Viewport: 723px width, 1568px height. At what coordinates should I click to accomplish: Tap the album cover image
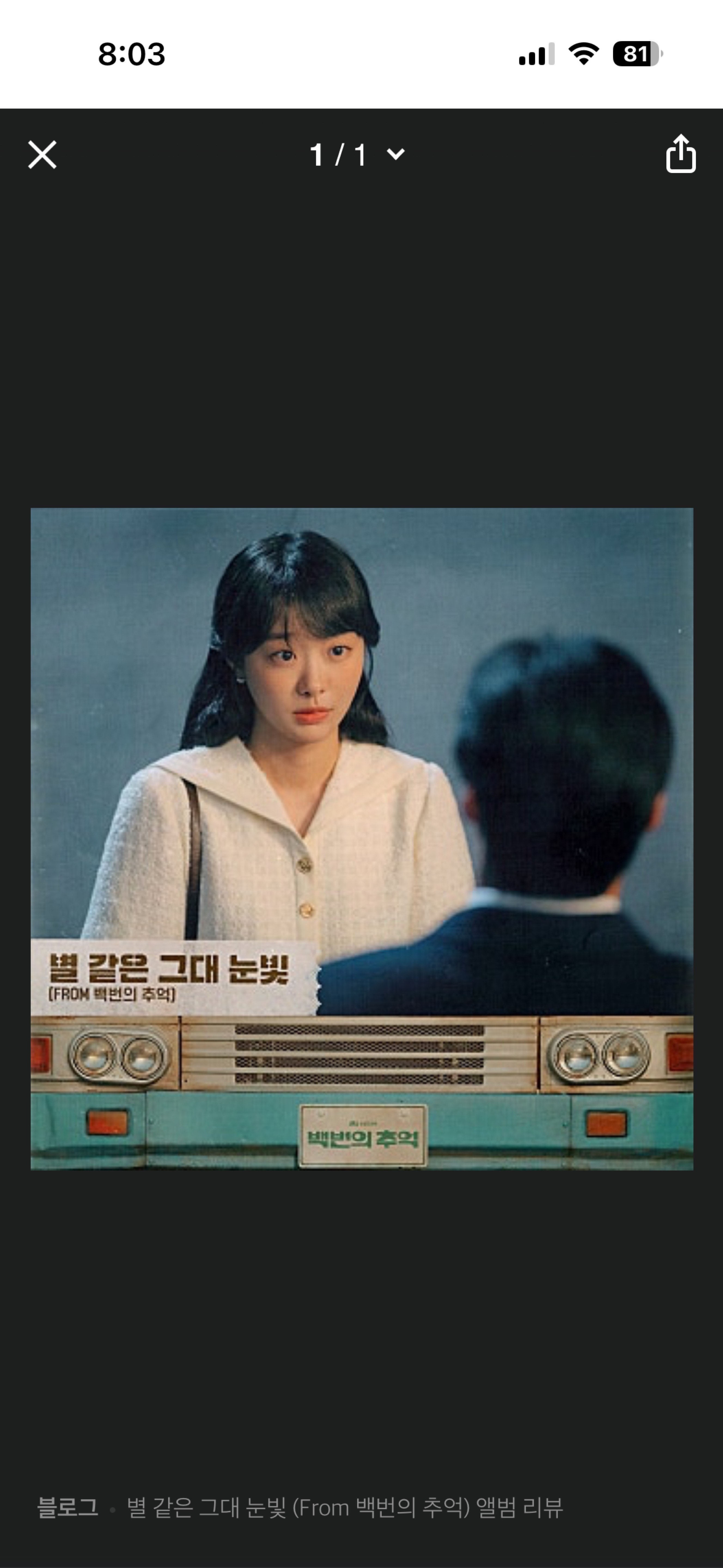(362, 838)
